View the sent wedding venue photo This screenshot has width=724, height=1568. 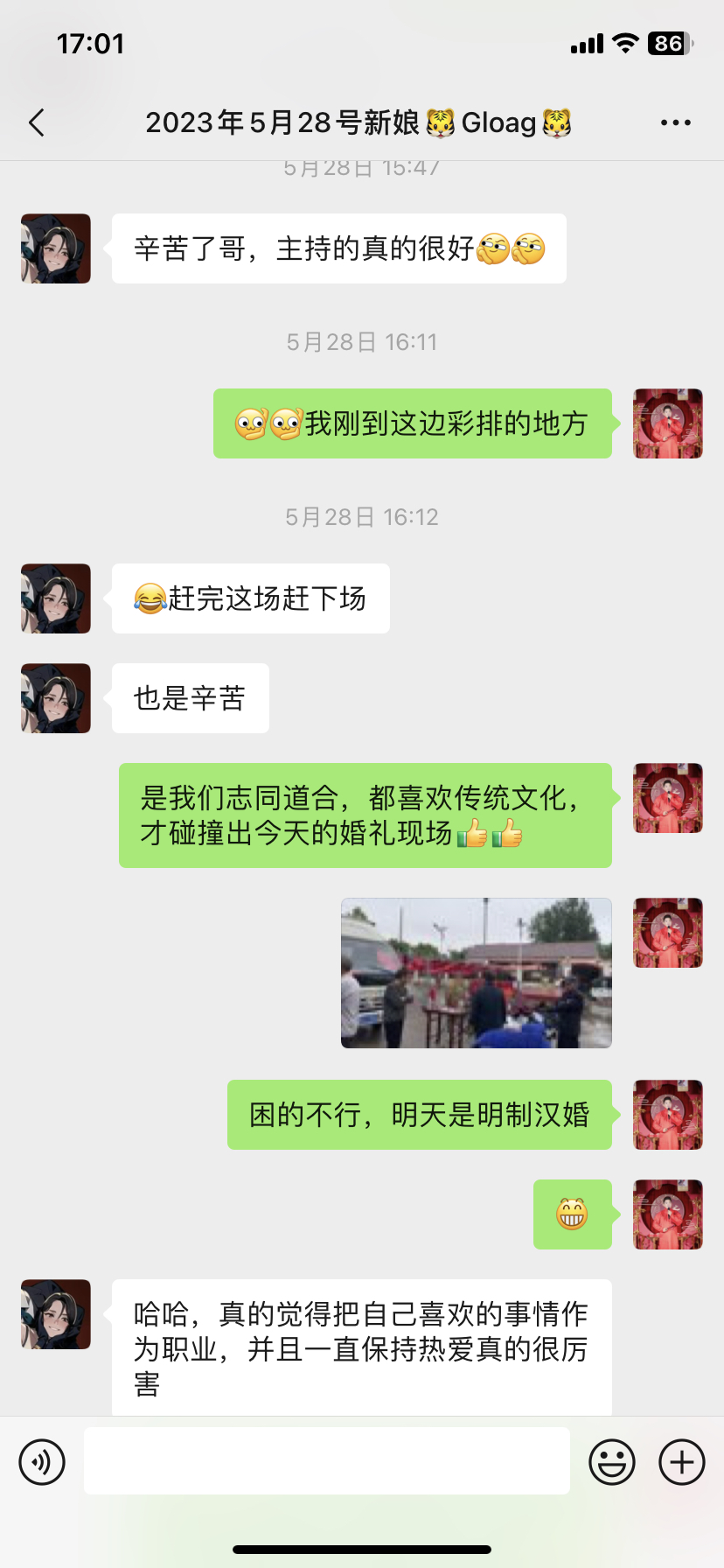click(x=477, y=973)
